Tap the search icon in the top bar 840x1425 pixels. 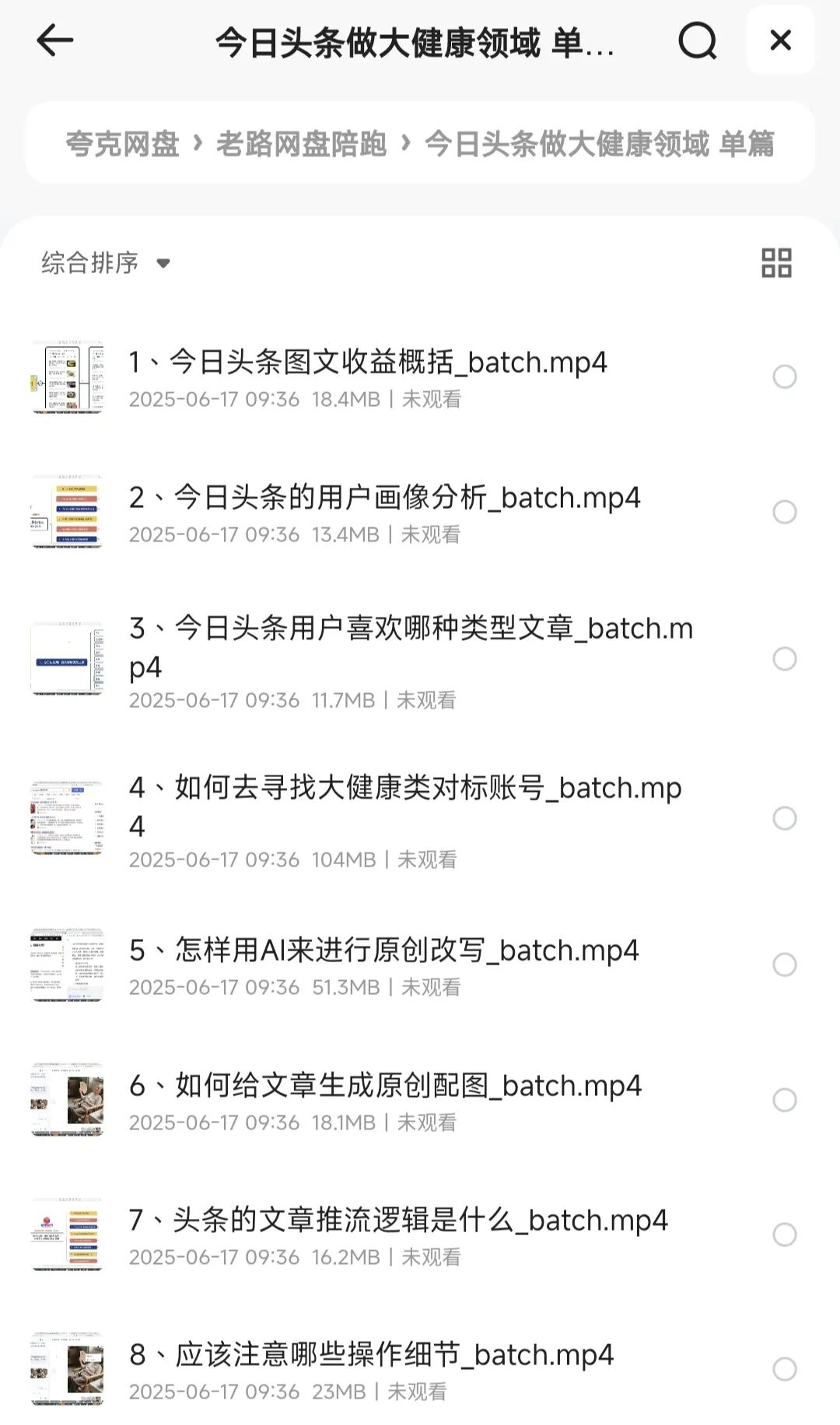[698, 42]
